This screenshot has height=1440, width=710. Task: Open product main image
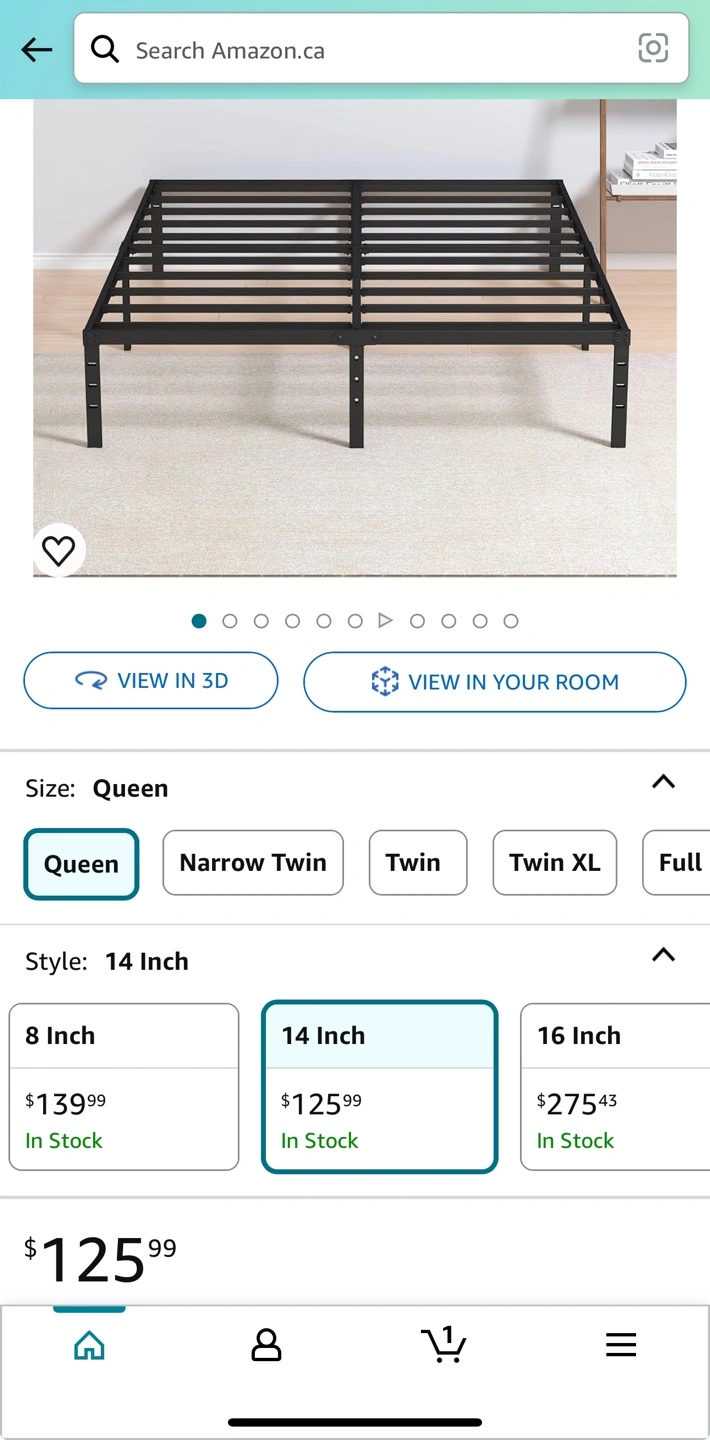(355, 338)
